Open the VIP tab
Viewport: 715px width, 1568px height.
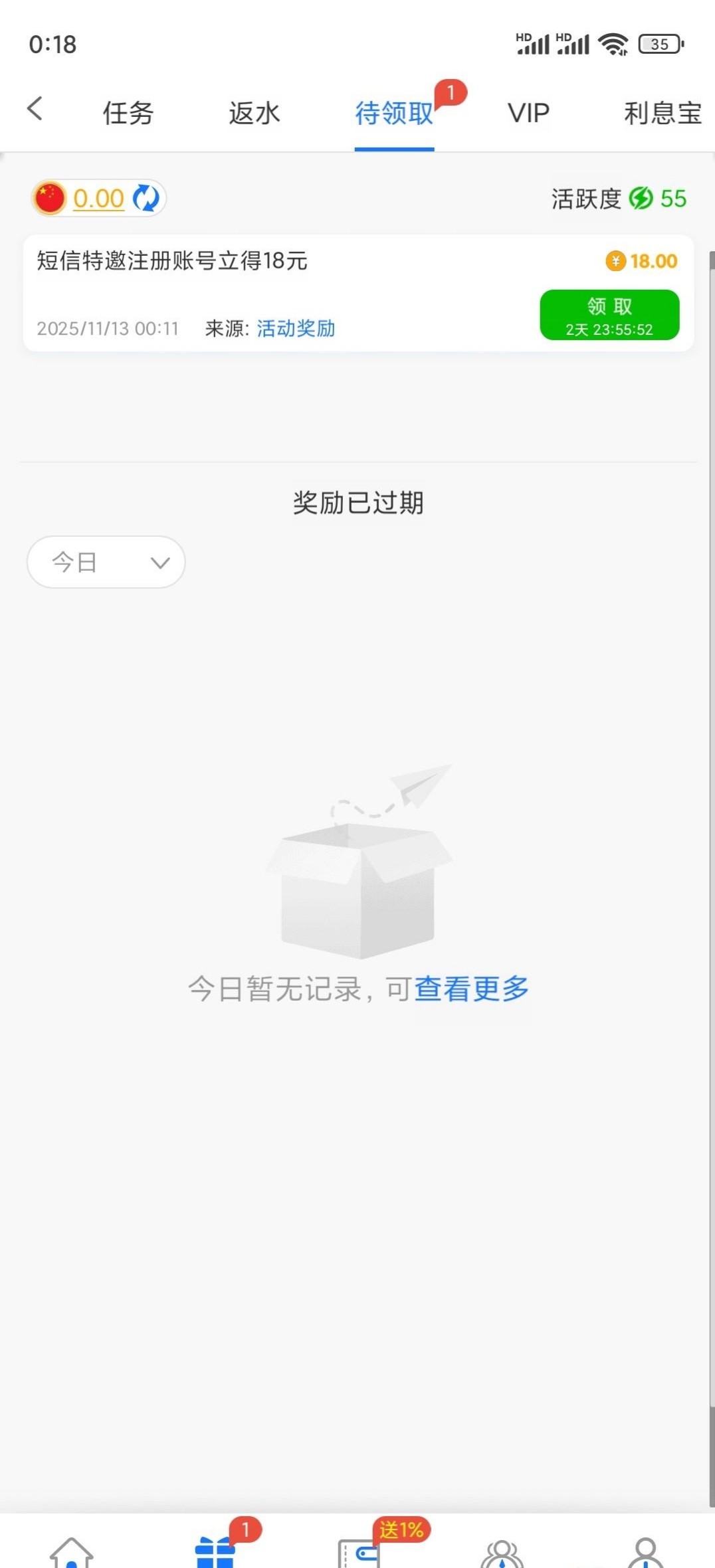click(x=529, y=113)
